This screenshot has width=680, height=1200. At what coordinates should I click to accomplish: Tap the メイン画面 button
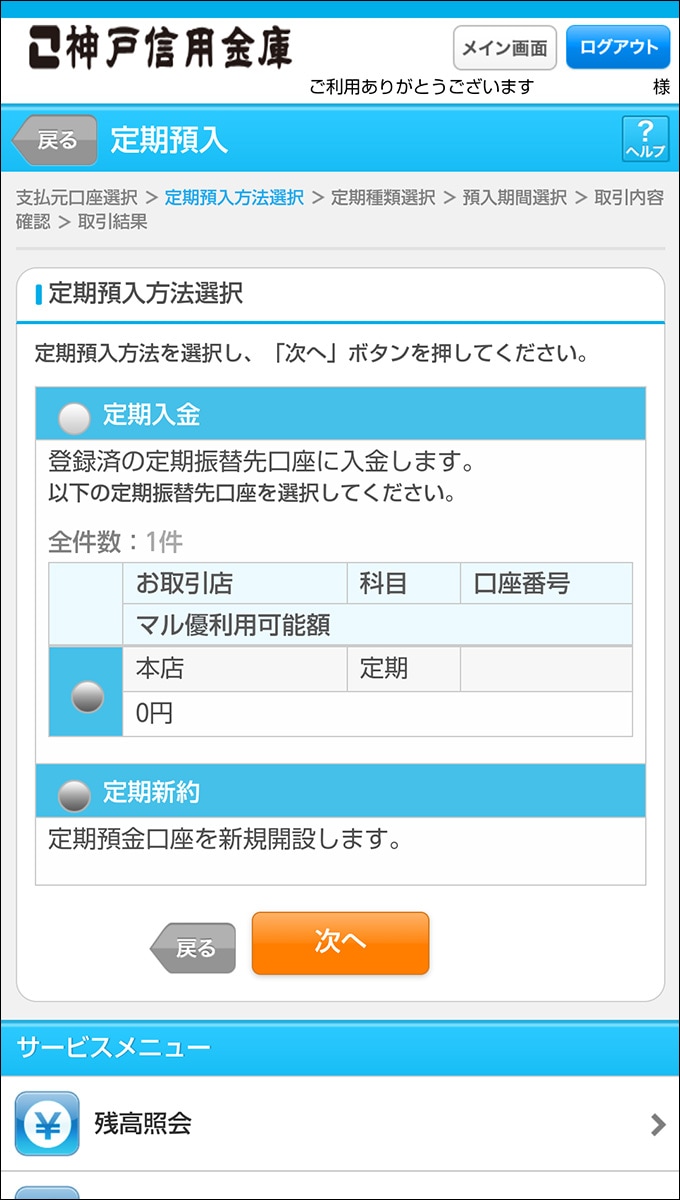(505, 48)
